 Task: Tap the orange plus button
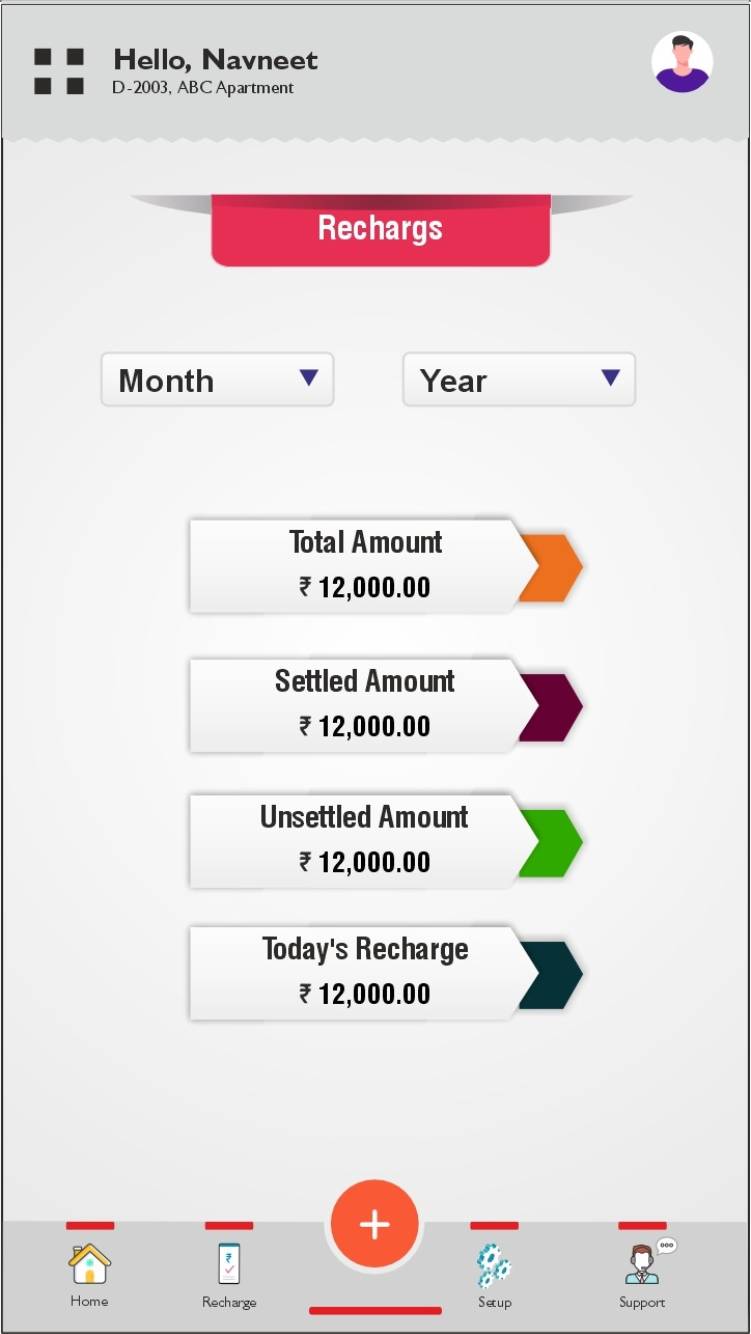(375, 1224)
